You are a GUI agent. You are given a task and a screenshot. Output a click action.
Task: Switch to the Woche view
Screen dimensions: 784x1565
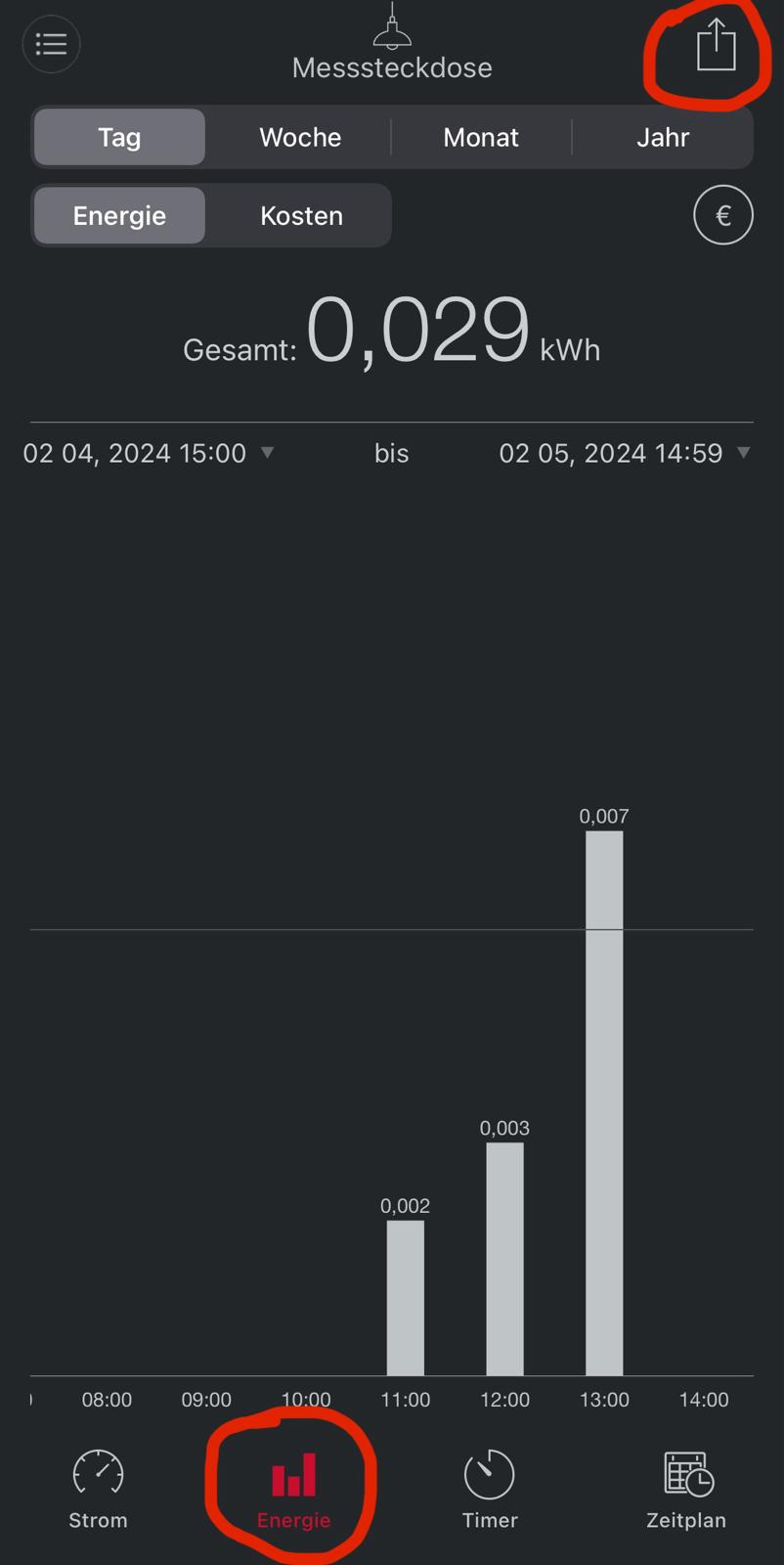click(x=300, y=137)
